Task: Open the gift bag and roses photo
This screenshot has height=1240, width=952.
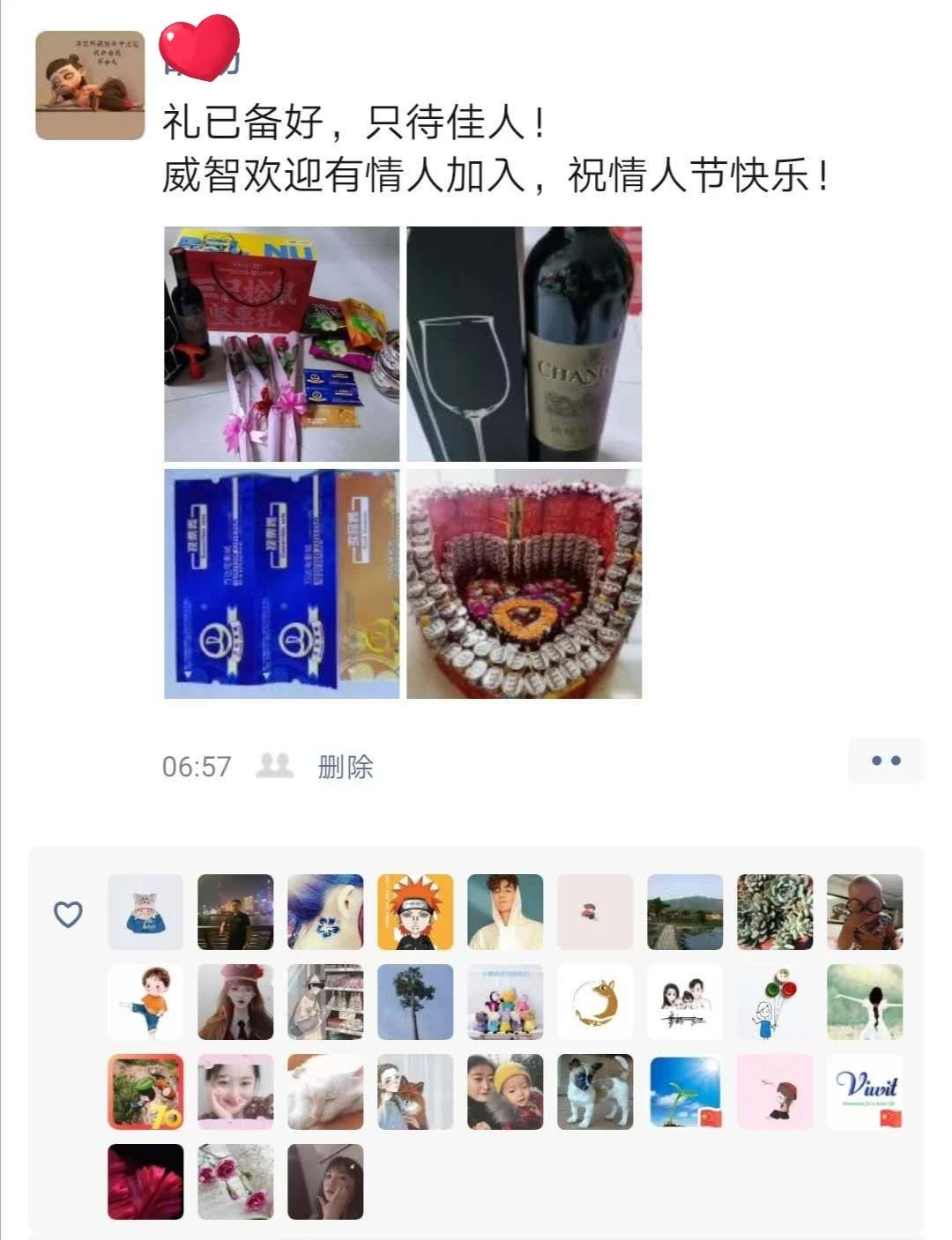Action: [281, 344]
